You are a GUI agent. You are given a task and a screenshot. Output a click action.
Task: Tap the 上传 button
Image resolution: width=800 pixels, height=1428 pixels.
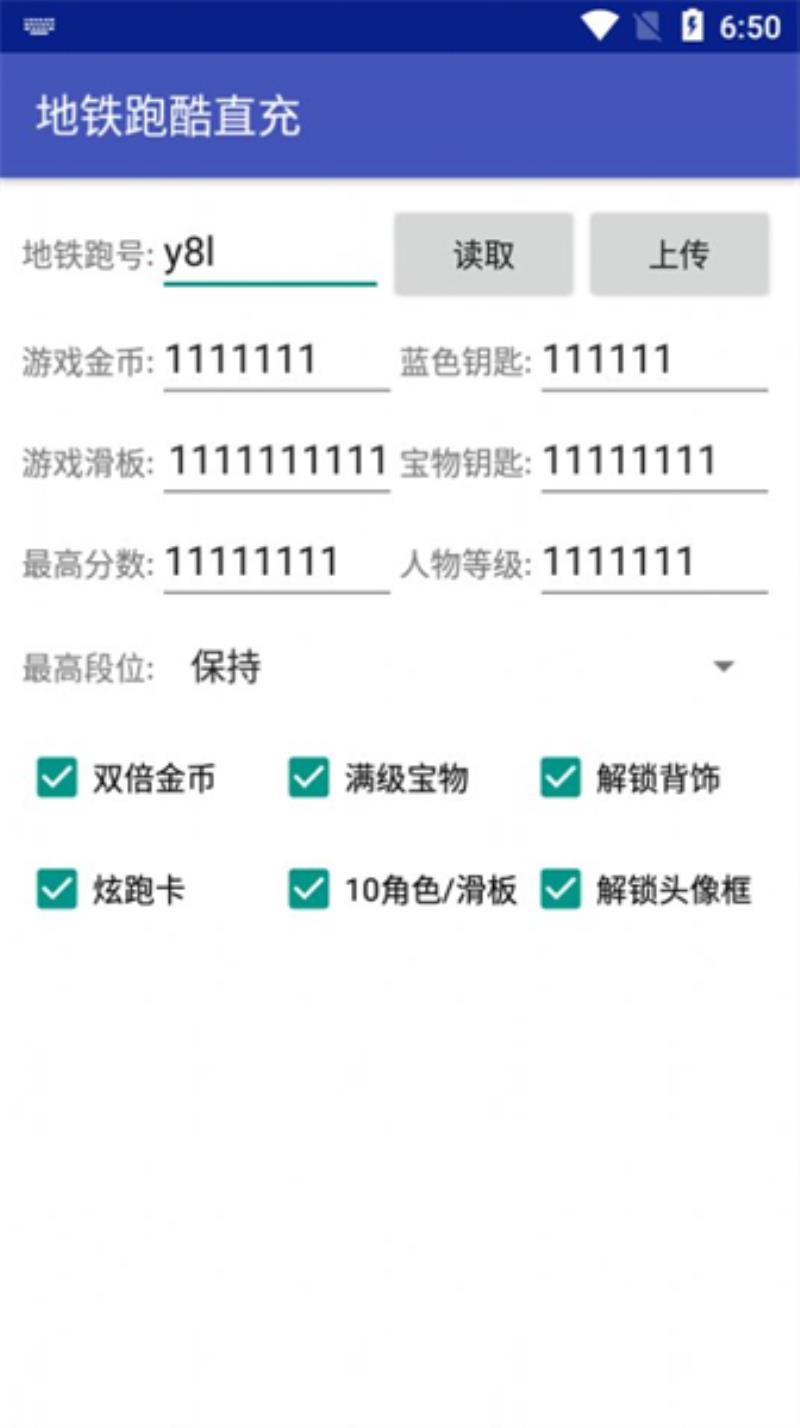coord(679,254)
